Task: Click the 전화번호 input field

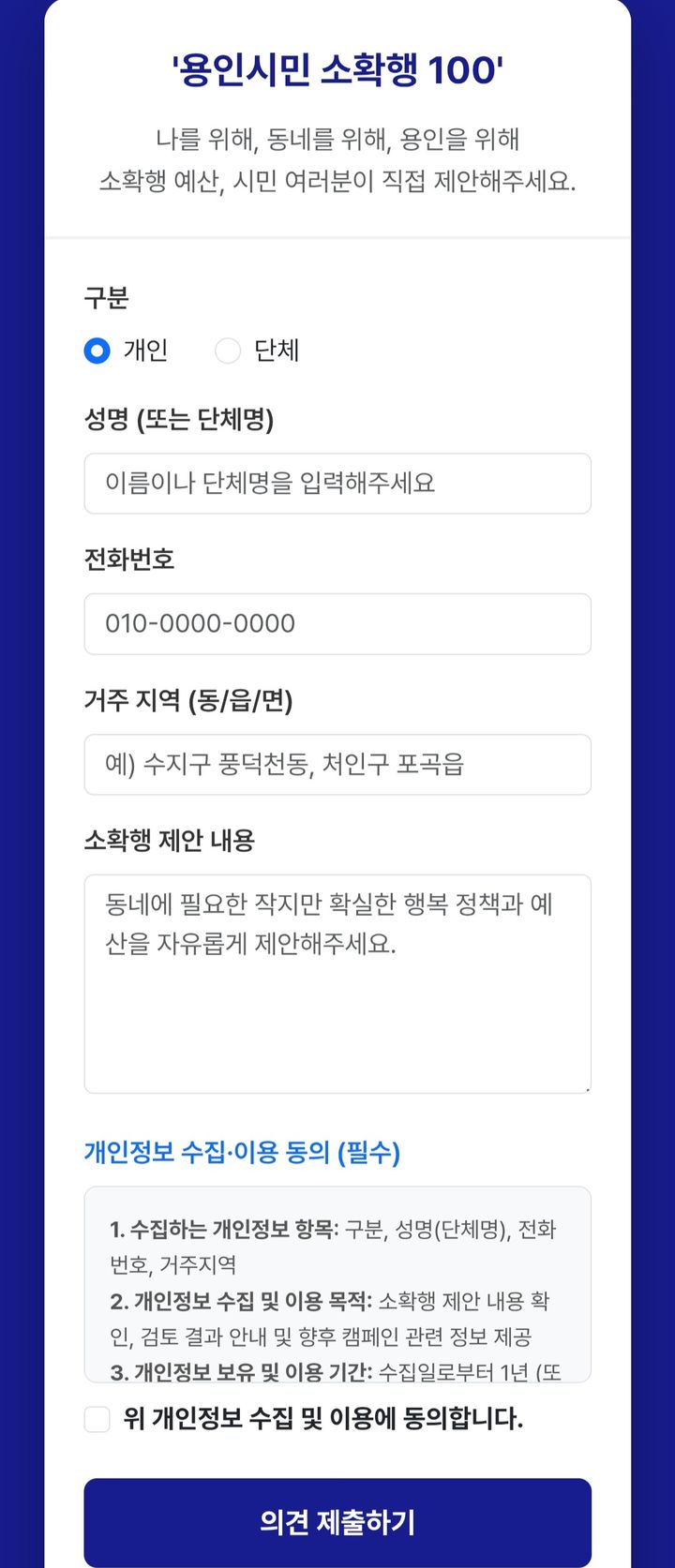Action: (x=337, y=624)
